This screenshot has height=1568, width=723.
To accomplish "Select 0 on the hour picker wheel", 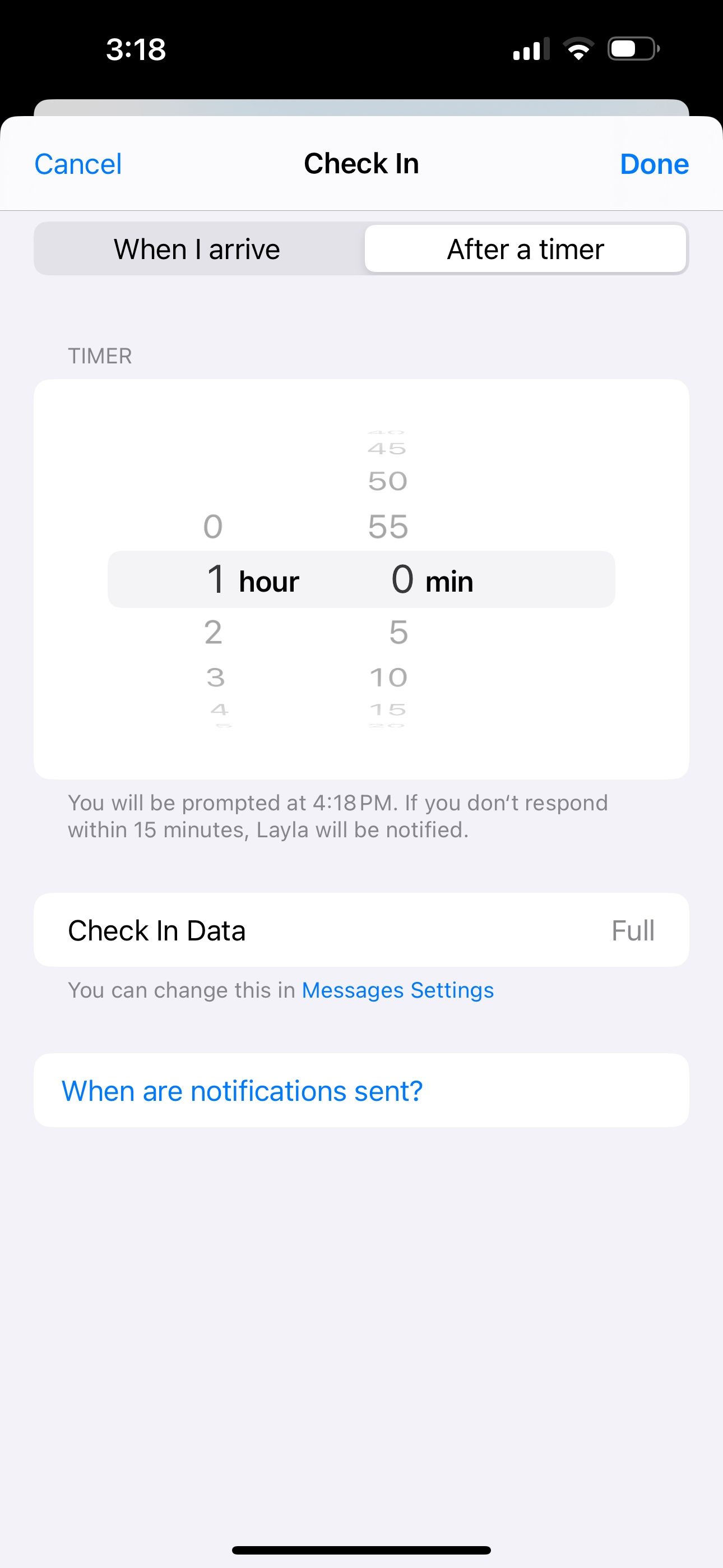I will [x=212, y=527].
